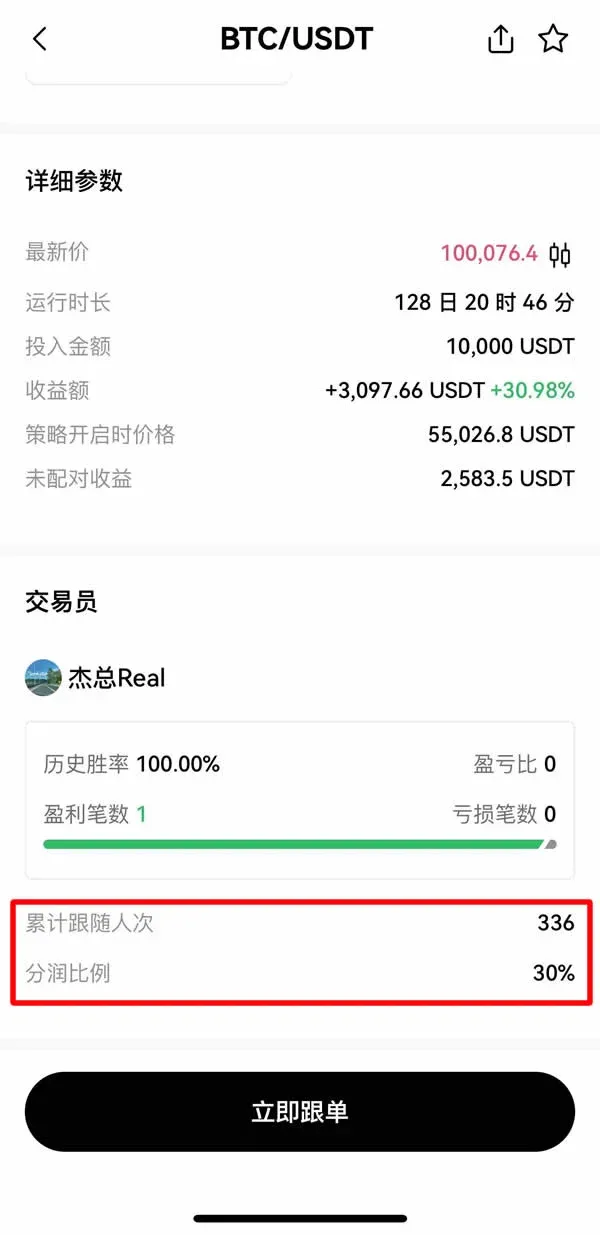Share this BTC/USDT strategy
The width and height of the screenshot is (600, 1235).
pos(500,39)
